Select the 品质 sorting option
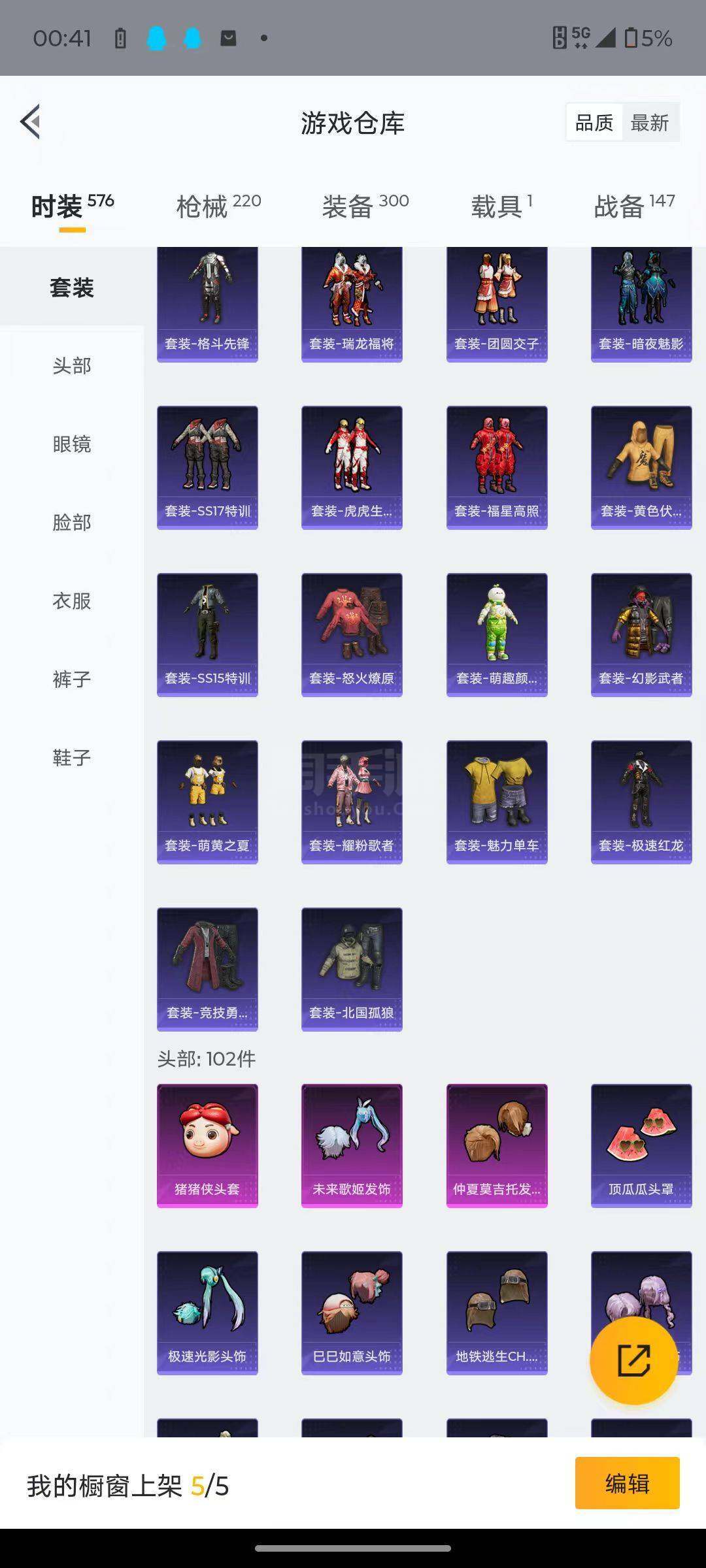 pos(594,122)
